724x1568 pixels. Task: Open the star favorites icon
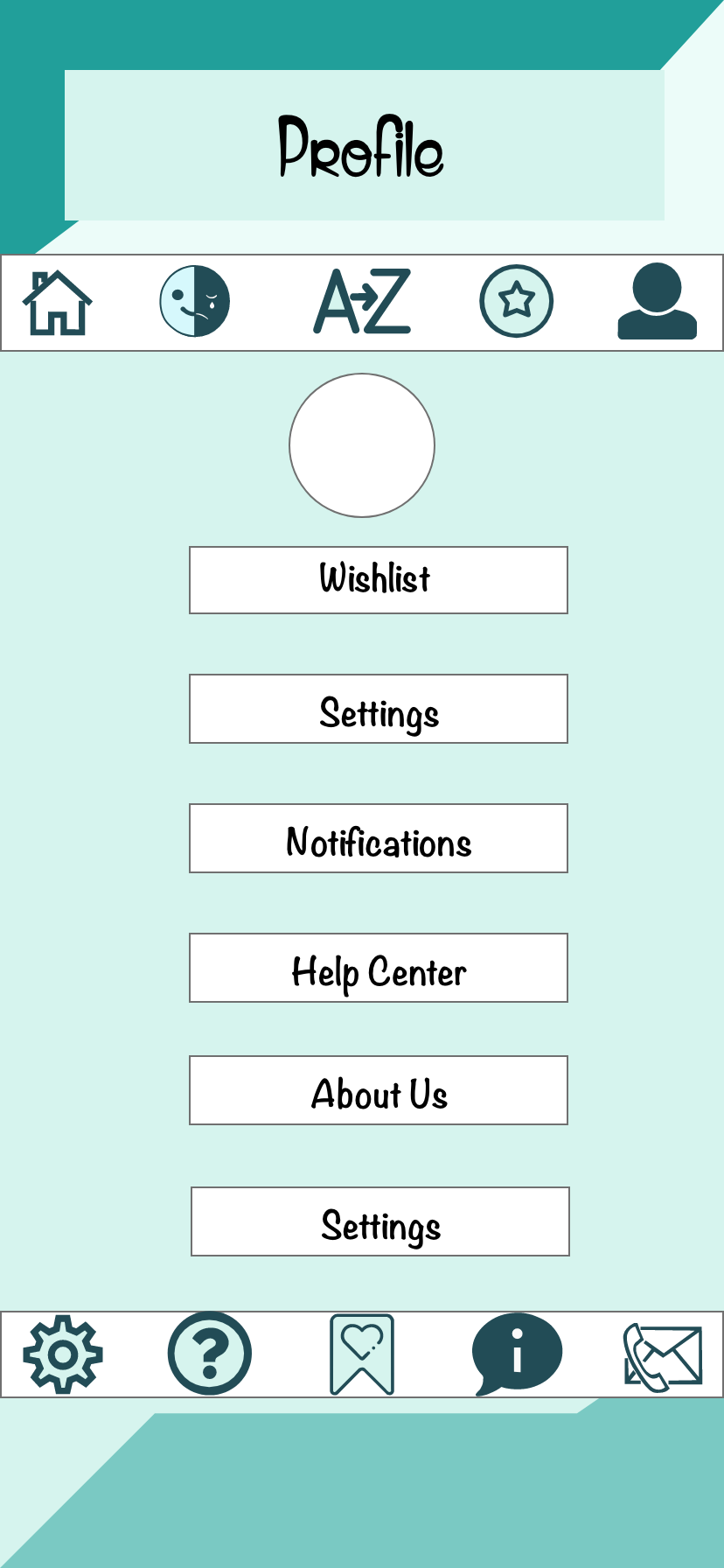coord(516,301)
